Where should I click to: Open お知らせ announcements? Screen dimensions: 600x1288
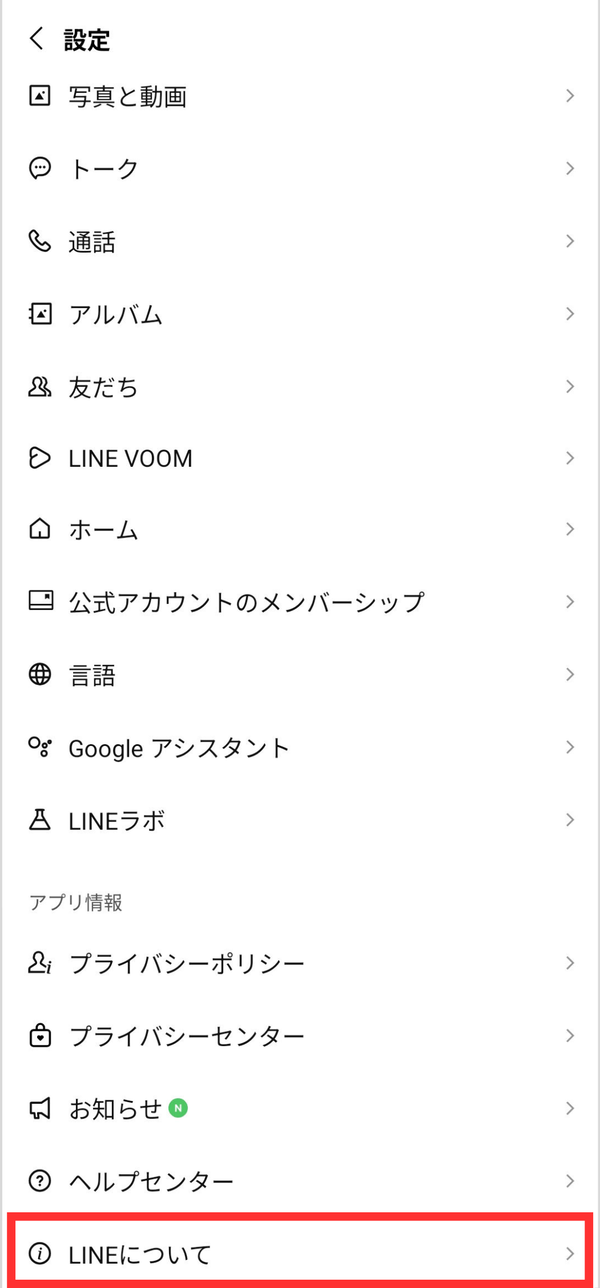tap(300, 1108)
